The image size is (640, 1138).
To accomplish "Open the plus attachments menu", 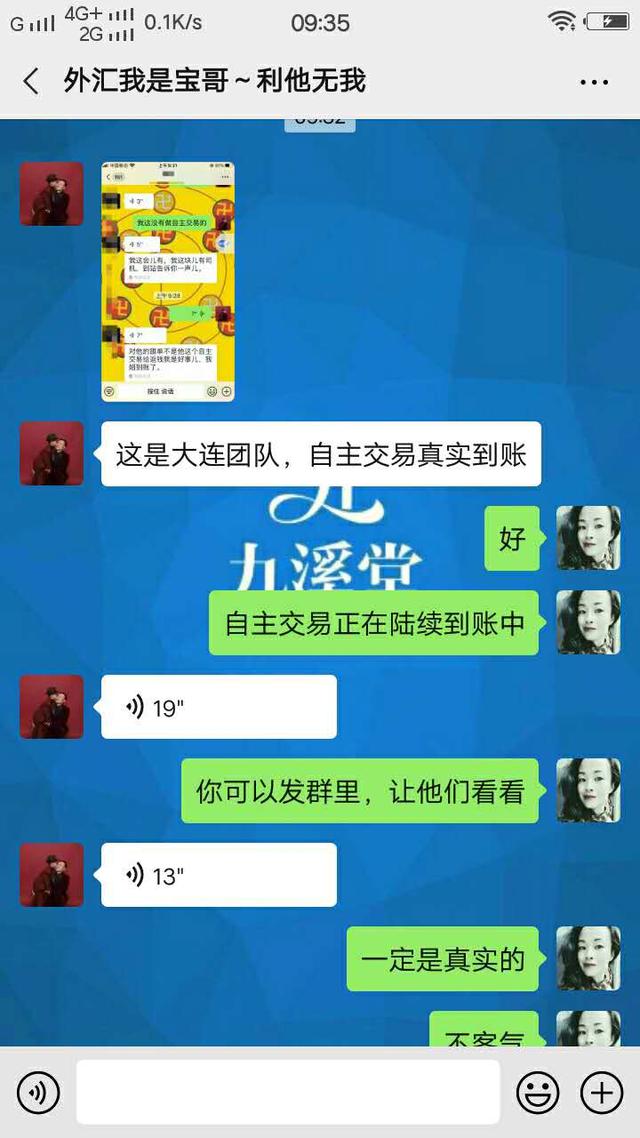I will [601, 1092].
